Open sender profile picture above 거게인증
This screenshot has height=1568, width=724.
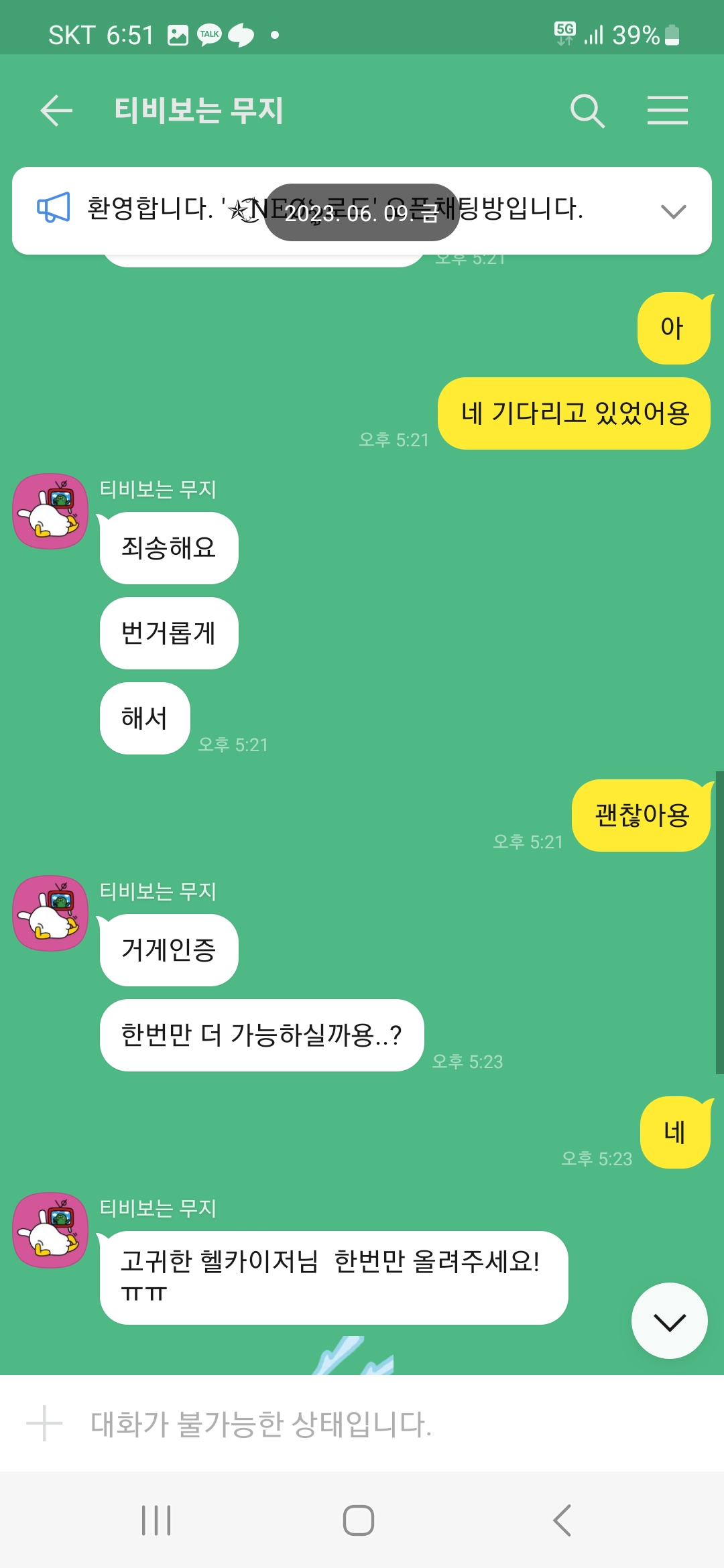(51, 913)
